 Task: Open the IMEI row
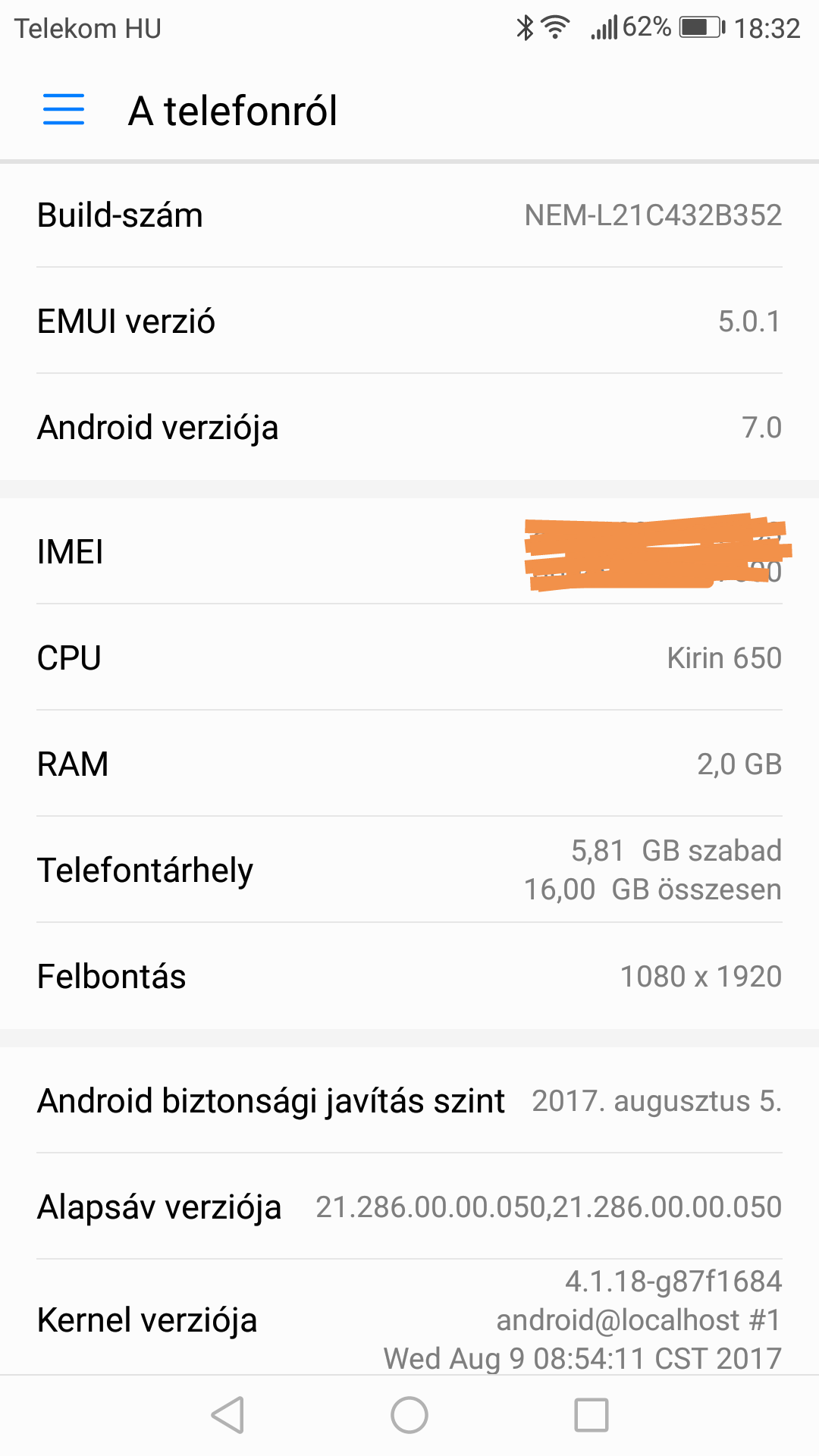(x=409, y=551)
